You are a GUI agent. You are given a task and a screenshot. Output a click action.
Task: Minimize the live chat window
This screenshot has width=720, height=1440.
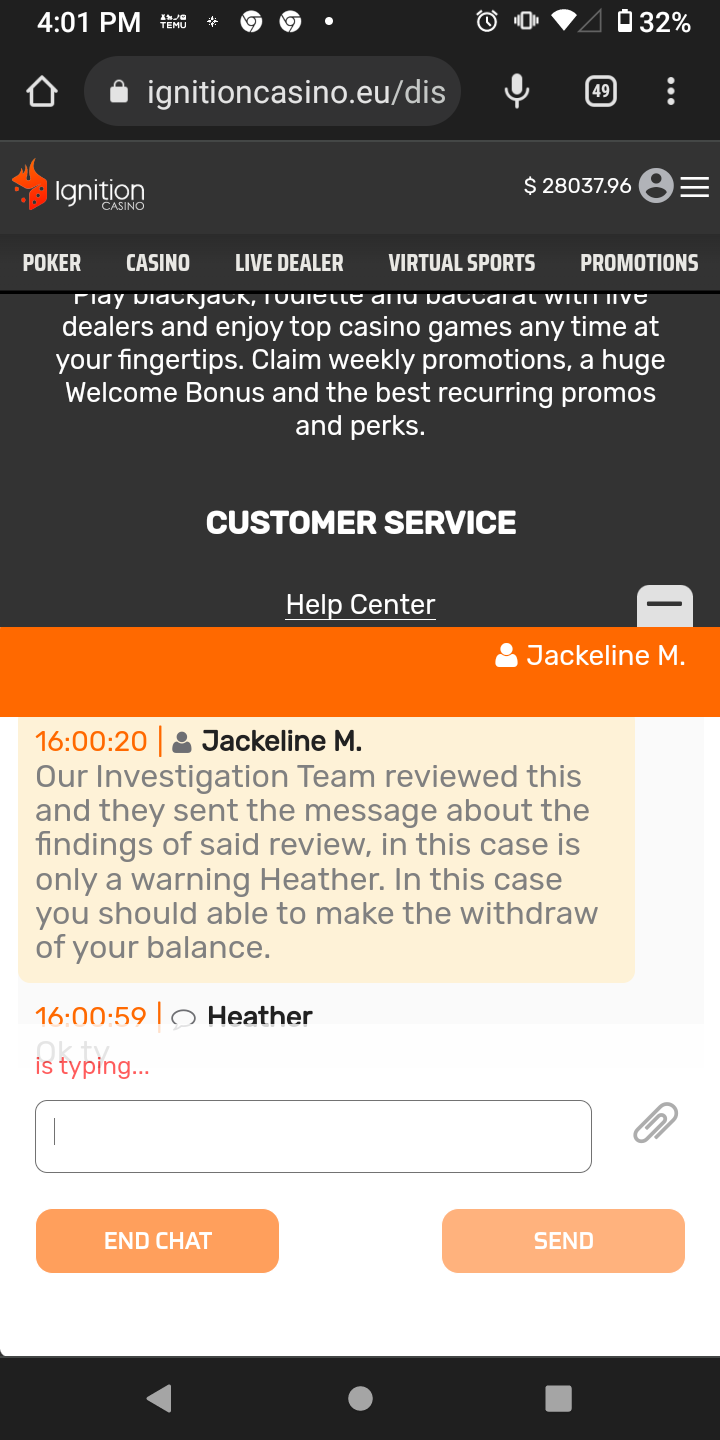point(664,605)
